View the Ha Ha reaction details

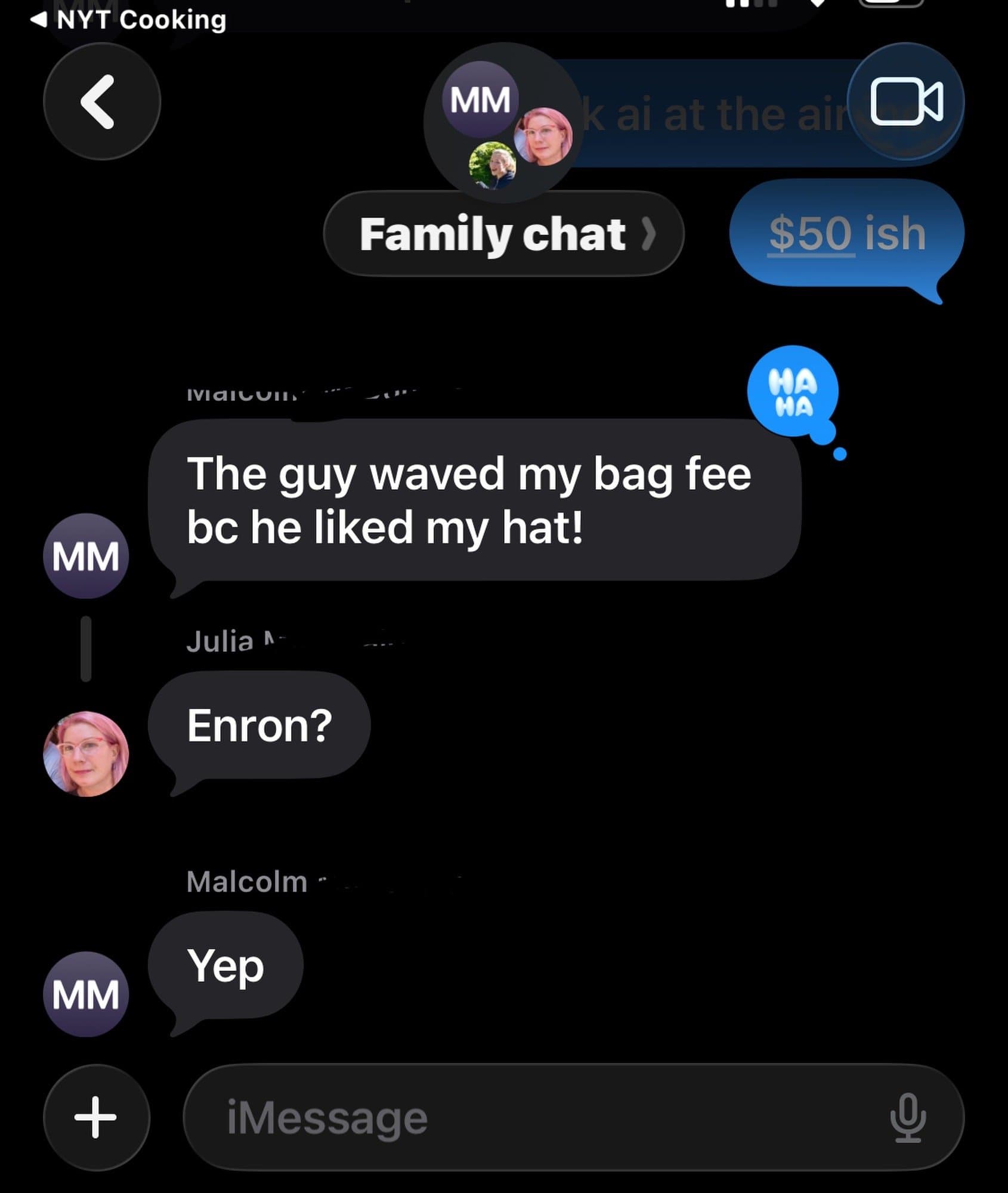click(x=793, y=391)
